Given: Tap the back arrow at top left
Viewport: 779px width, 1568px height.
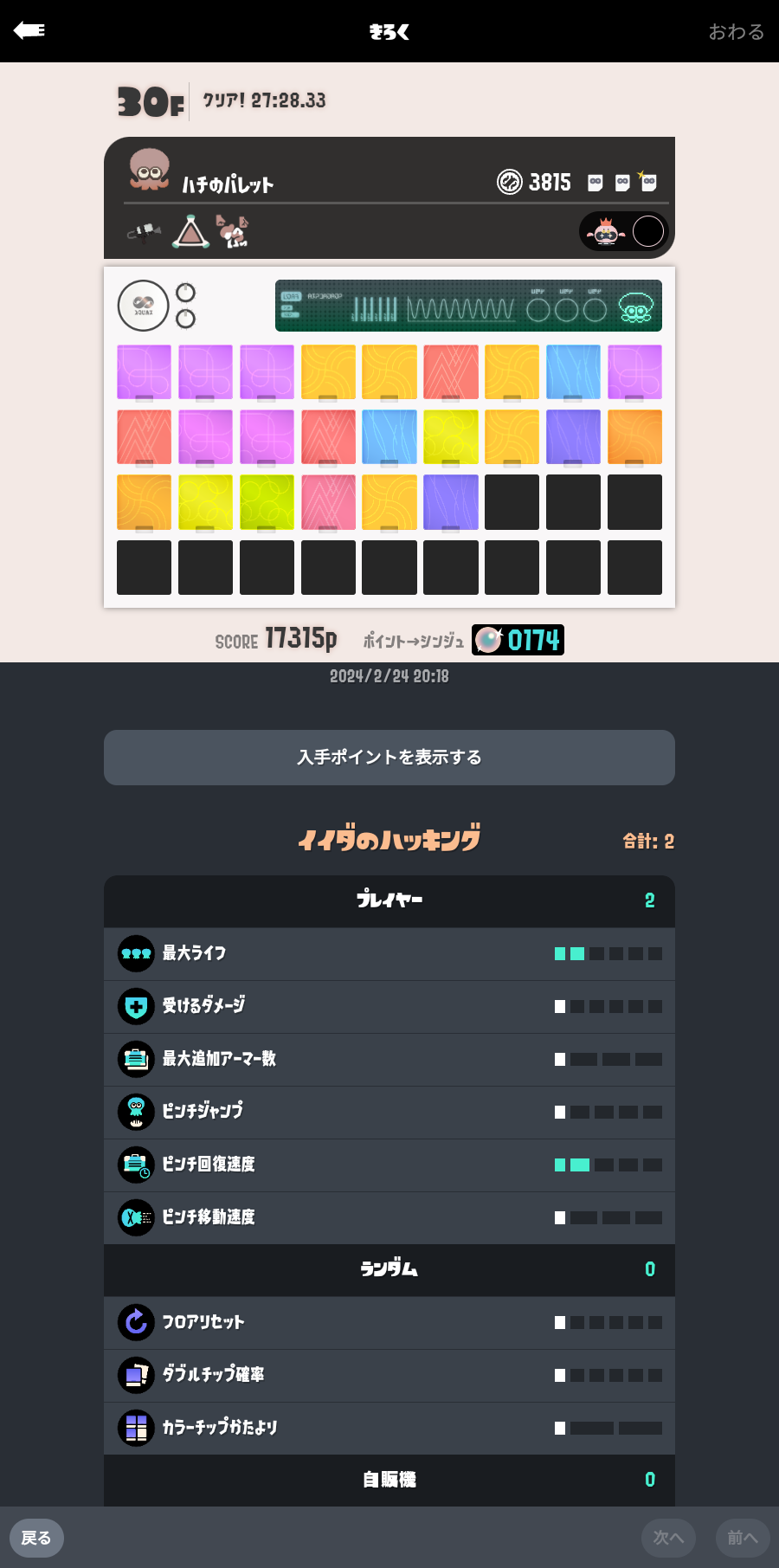Looking at the screenshot, I should tap(29, 30).
